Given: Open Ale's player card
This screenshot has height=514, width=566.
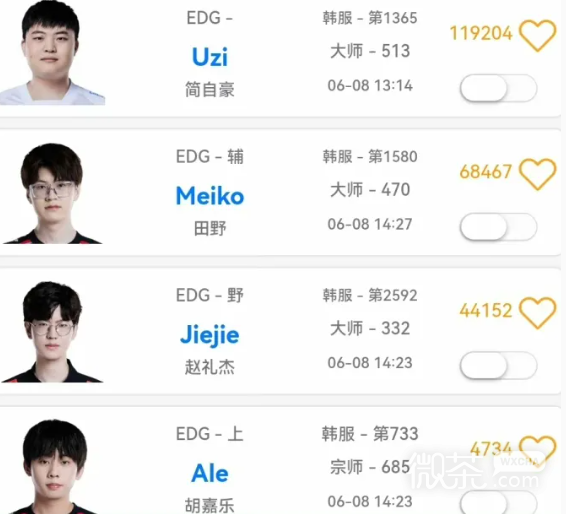Looking at the screenshot, I should click(x=280, y=460).
